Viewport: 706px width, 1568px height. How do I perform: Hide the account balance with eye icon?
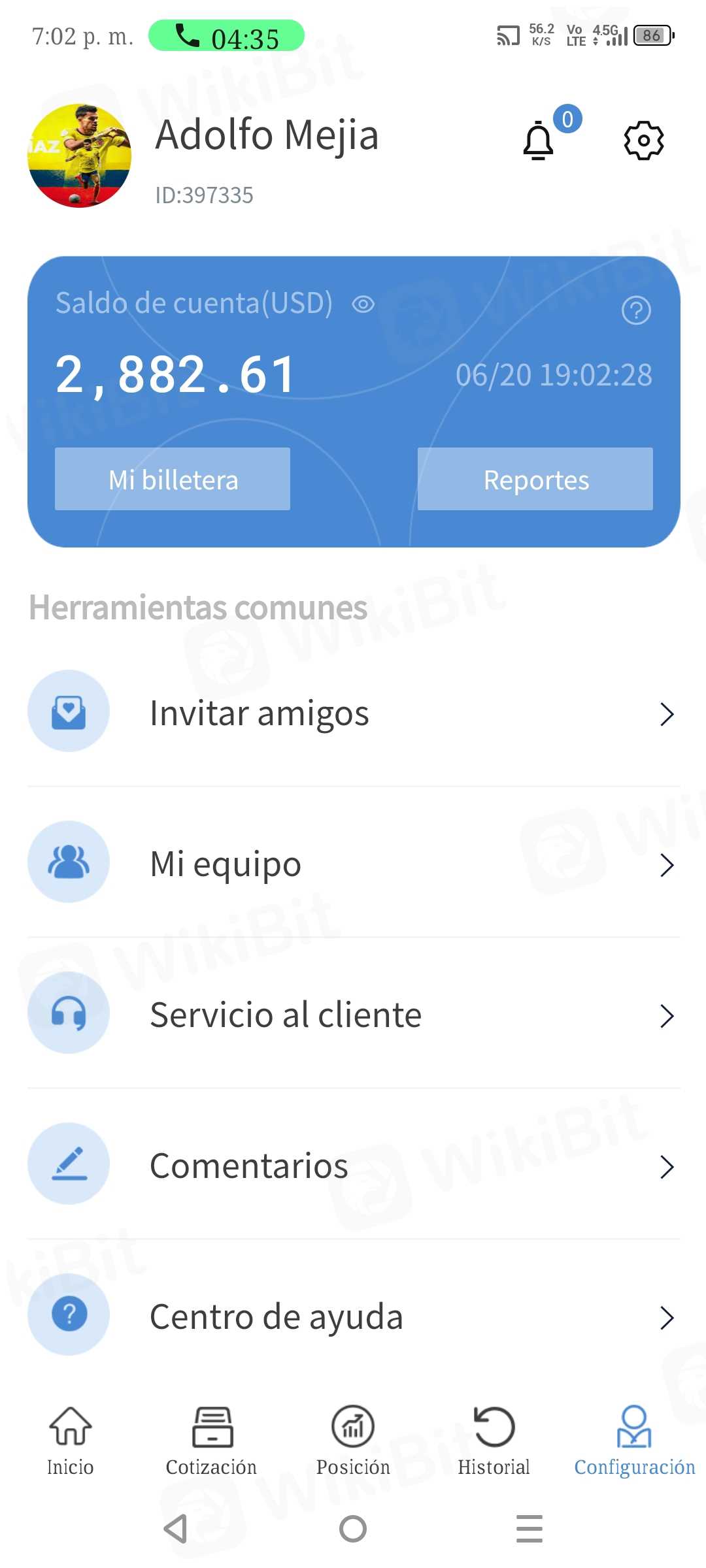tap(363, 304)
